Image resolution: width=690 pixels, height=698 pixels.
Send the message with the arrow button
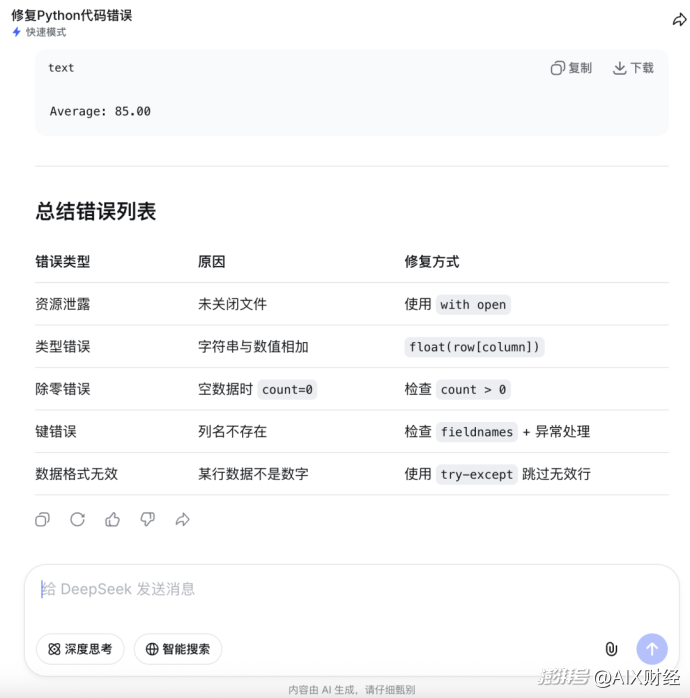651,649
